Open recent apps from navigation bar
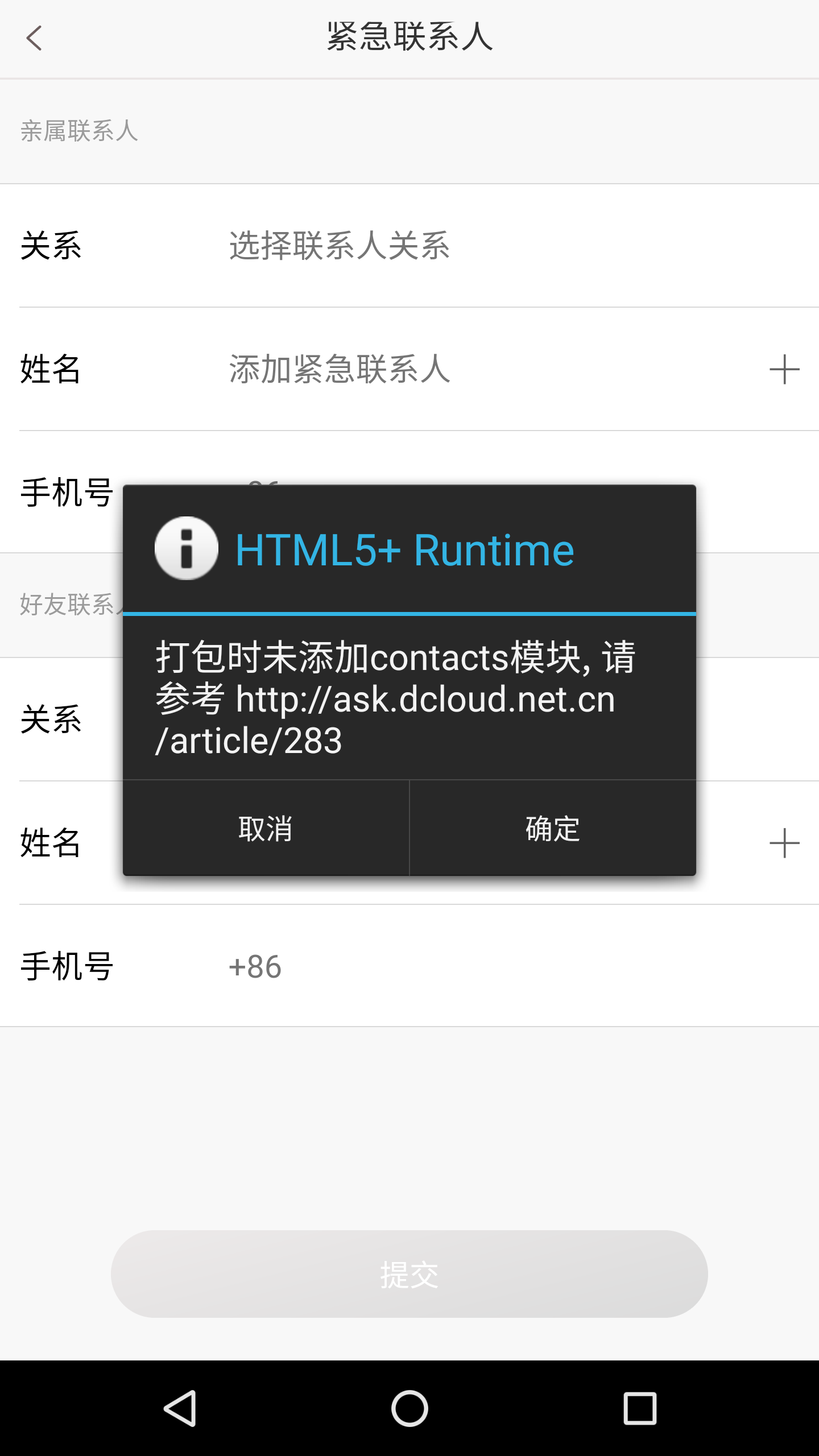This screenshot has height=1456, width=819. click(640, 1408)
